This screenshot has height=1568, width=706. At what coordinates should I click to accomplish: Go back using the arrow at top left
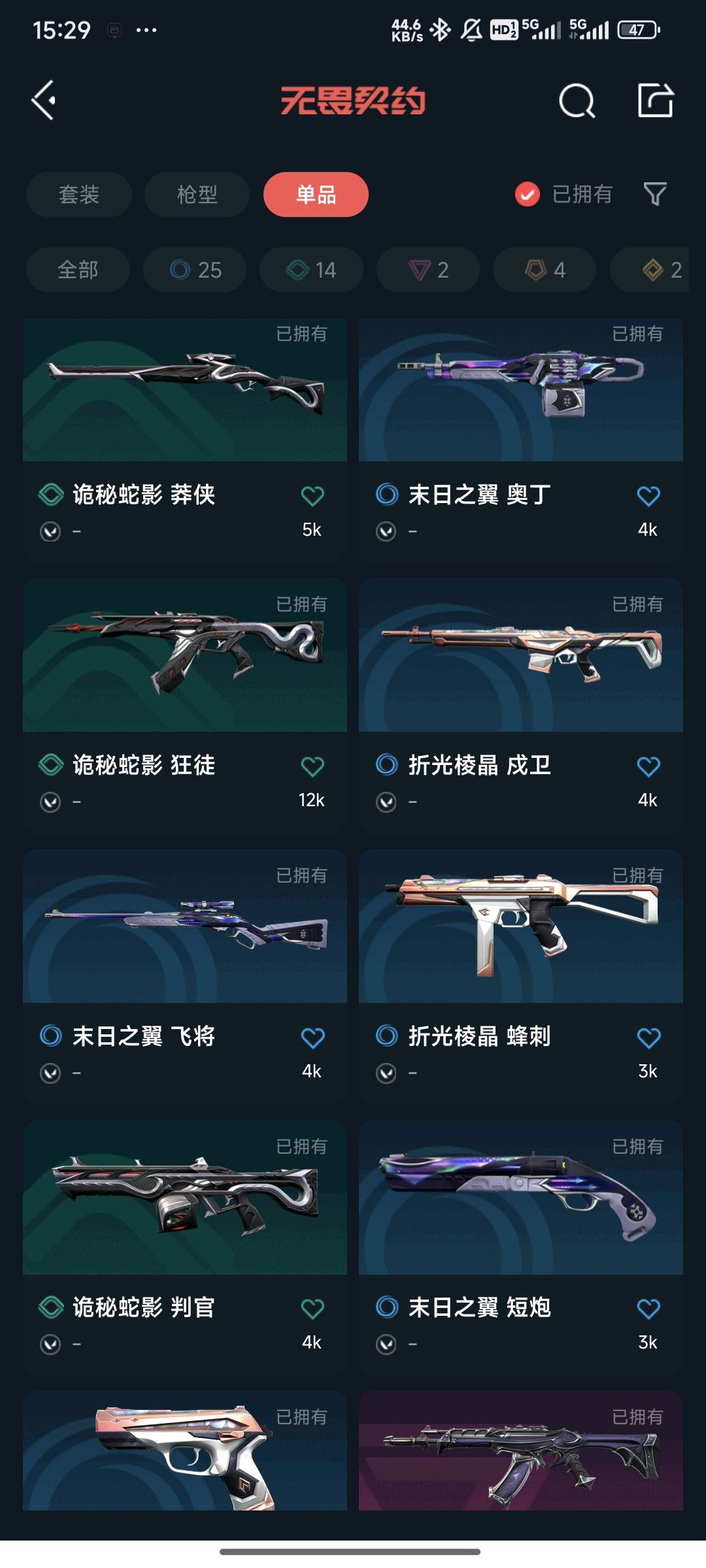[44, 101]
